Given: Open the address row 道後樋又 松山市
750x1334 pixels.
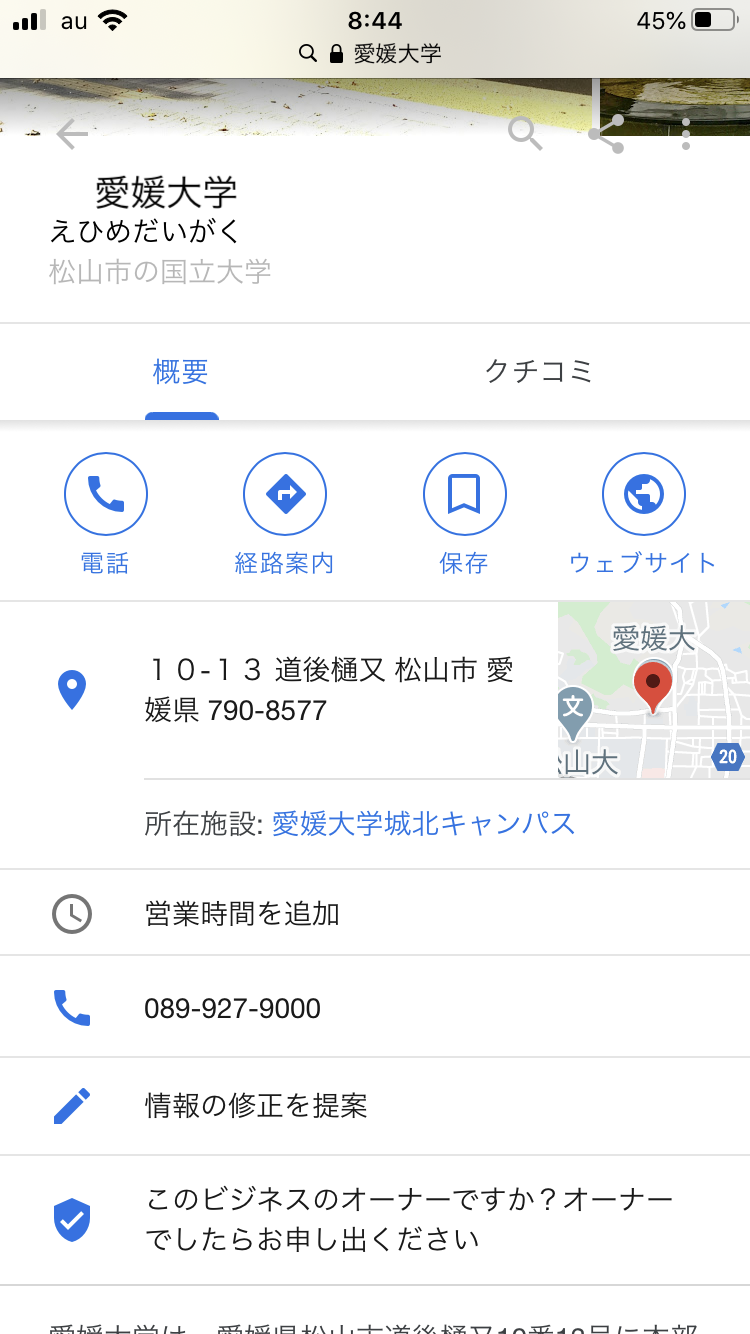Looking at the screenshot, I should coord(330,690).
